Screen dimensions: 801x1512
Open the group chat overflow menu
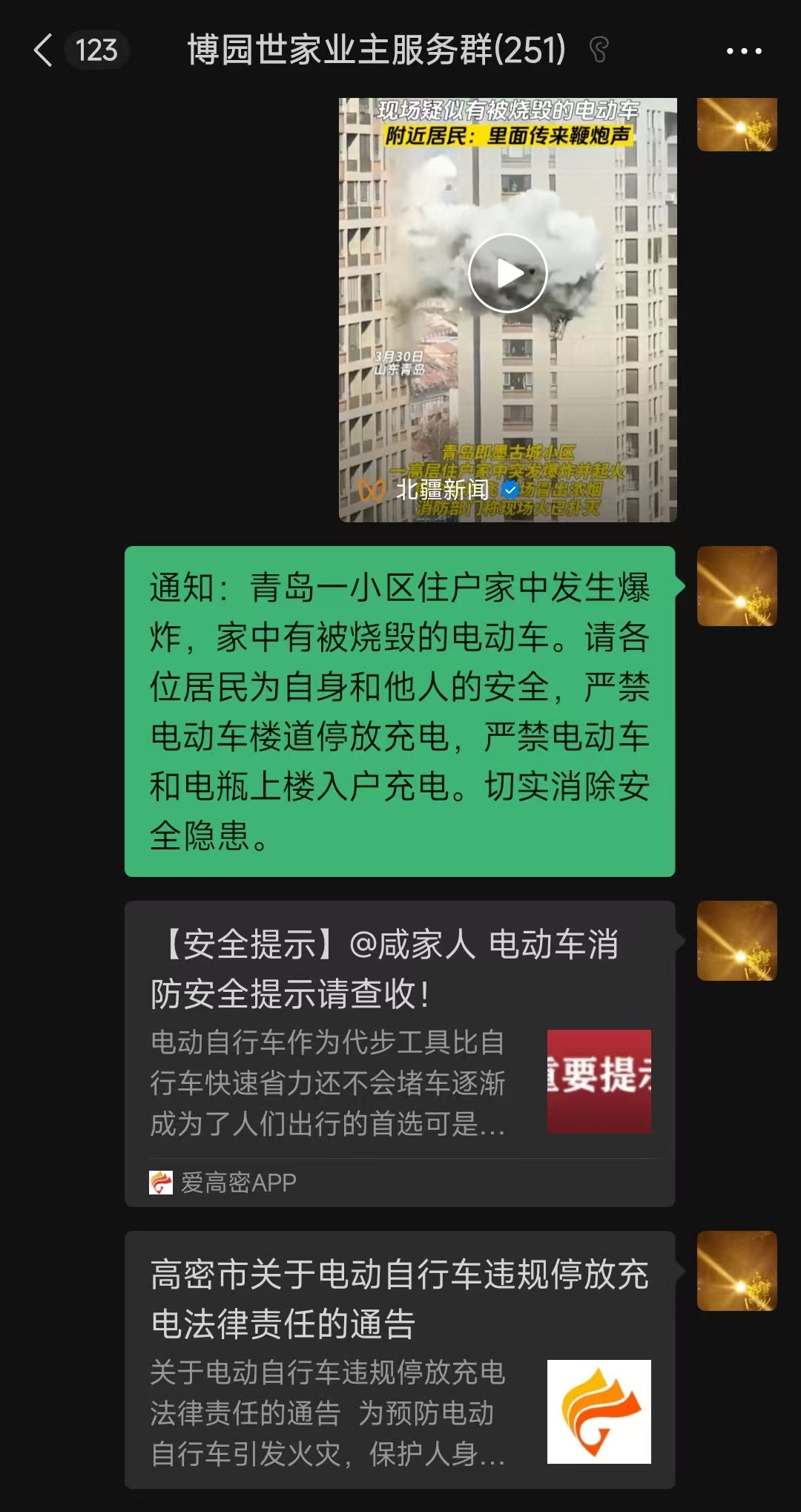click(x=743, y=50)
